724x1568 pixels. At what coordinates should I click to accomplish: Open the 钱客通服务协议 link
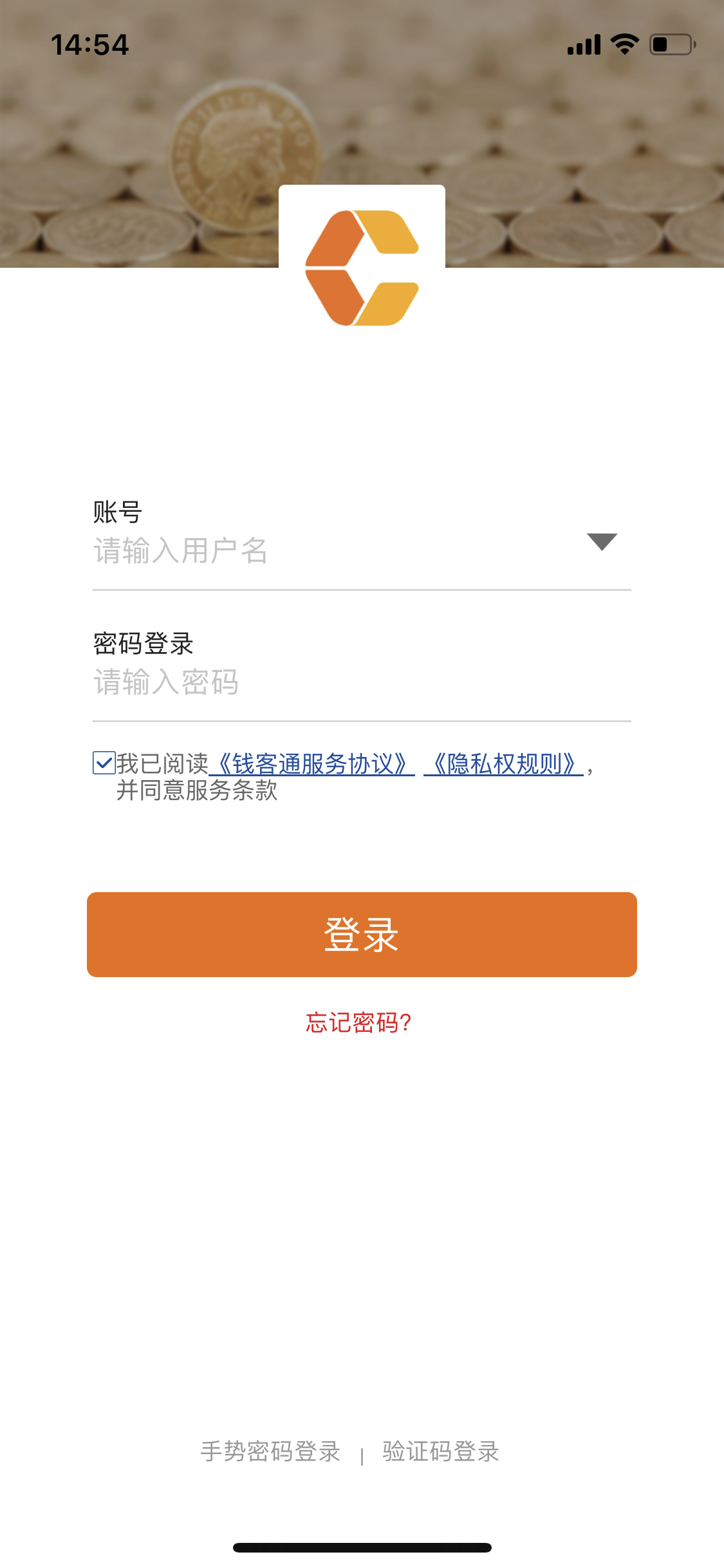click(x=312, y=764)
